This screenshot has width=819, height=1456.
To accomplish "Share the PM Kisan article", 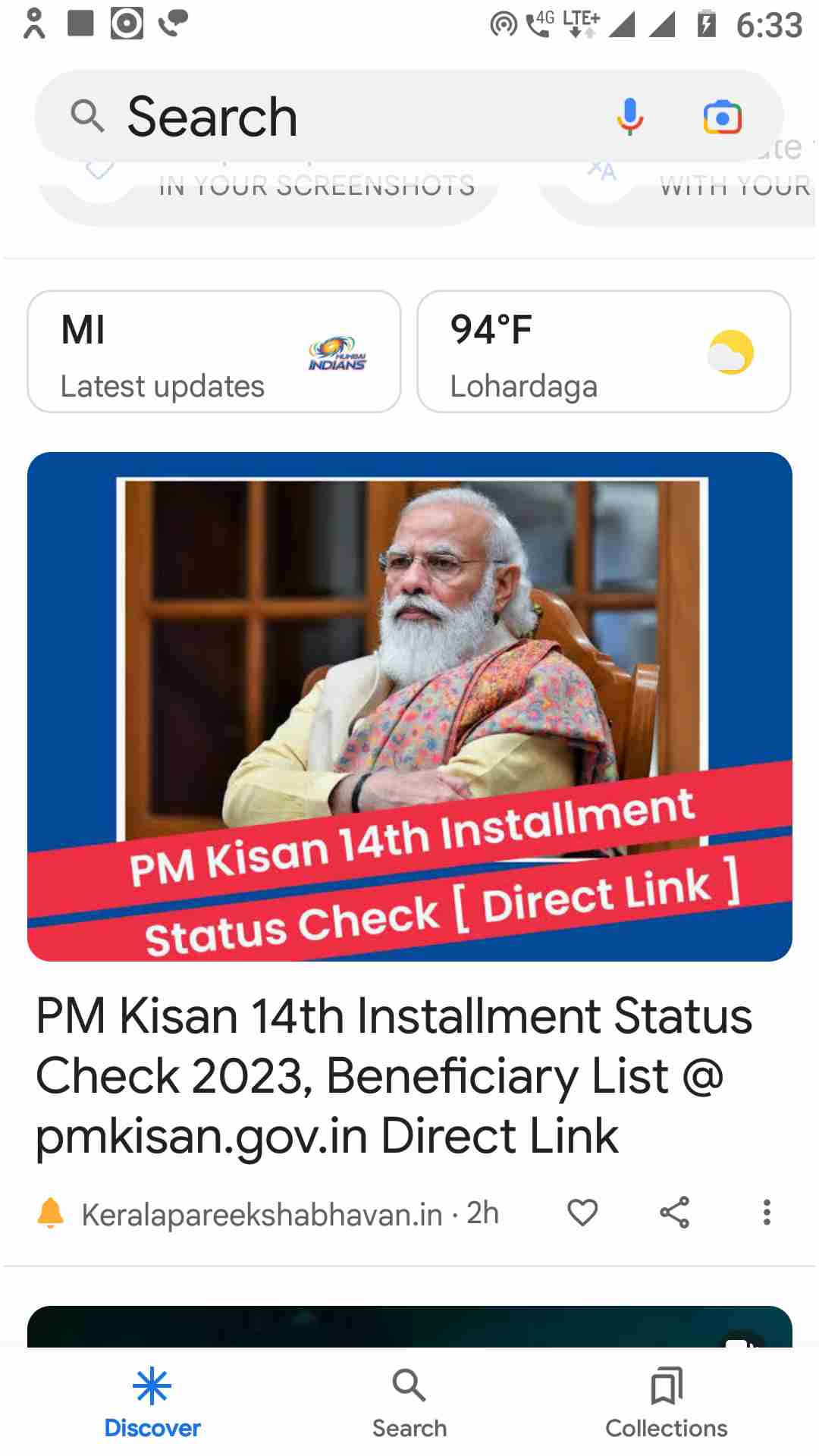I will (674, 1213).
